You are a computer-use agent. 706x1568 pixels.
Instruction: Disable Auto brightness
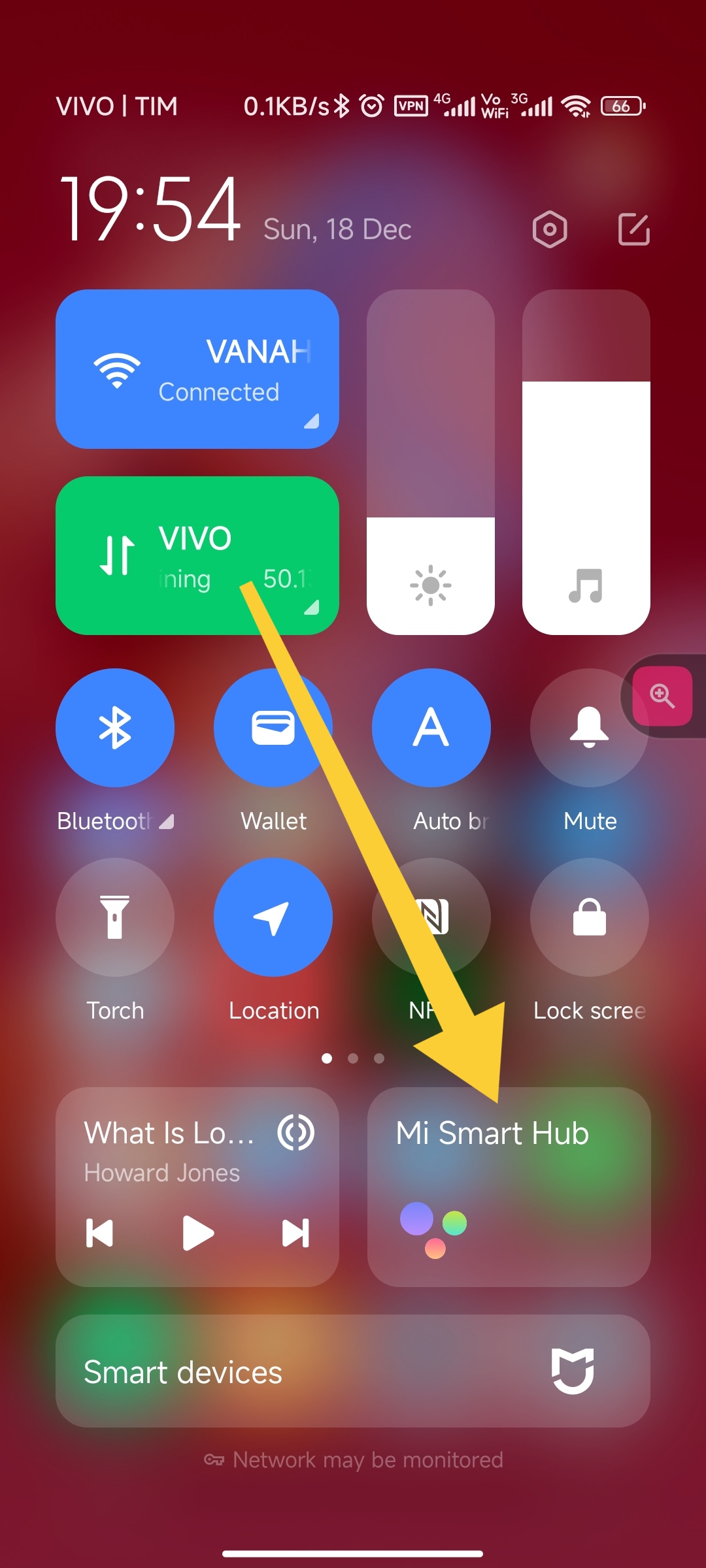431,728
